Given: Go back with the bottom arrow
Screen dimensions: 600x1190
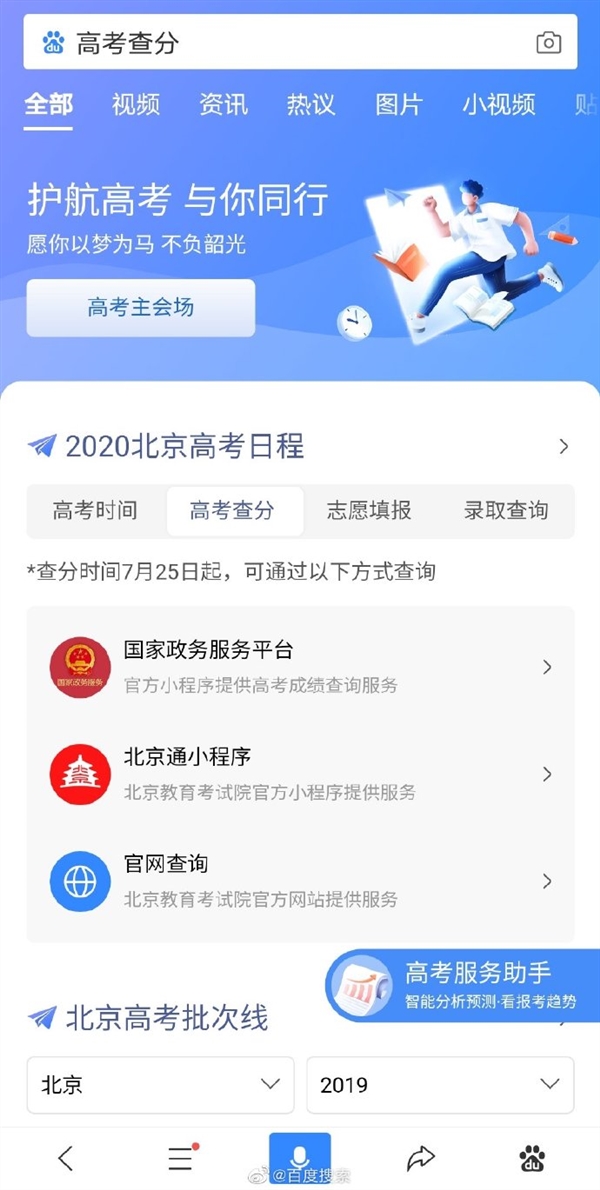Looking at the screenshot, I should [66, 1158].
